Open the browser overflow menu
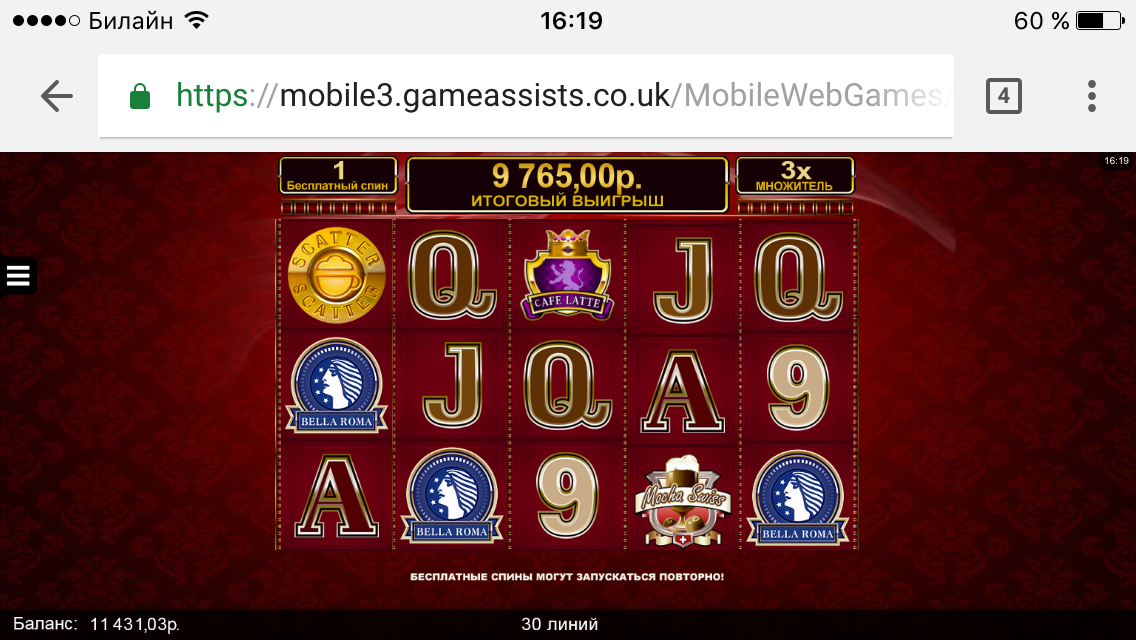Image resolution: width=1136 pixels, height=640 pixels. point(1091,96)
